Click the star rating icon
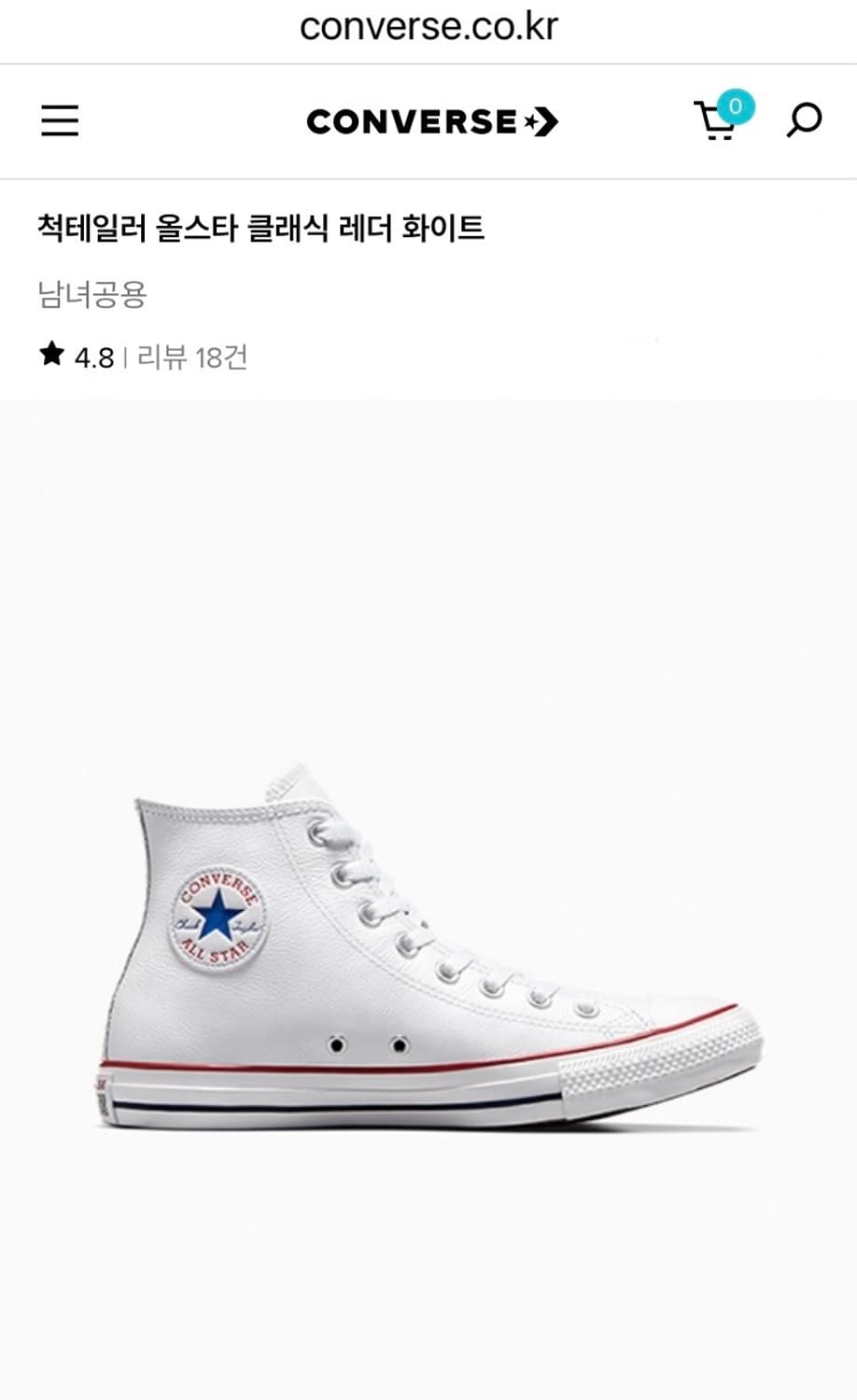 click(53, 354)
